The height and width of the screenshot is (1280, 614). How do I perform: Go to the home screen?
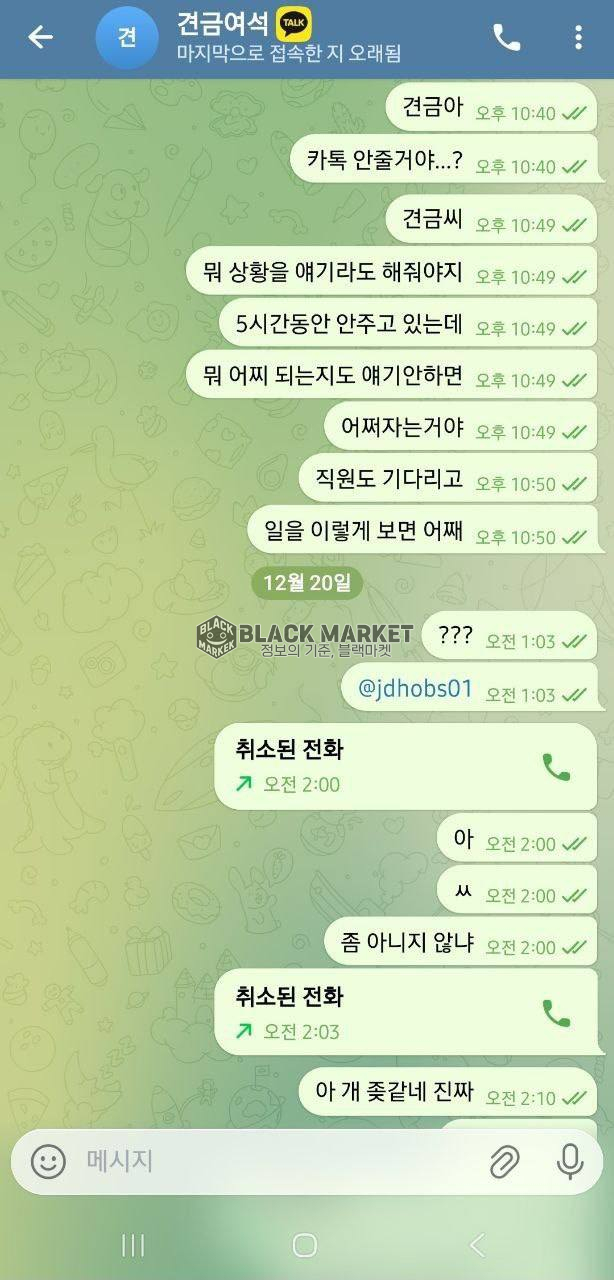[305, 1245]
